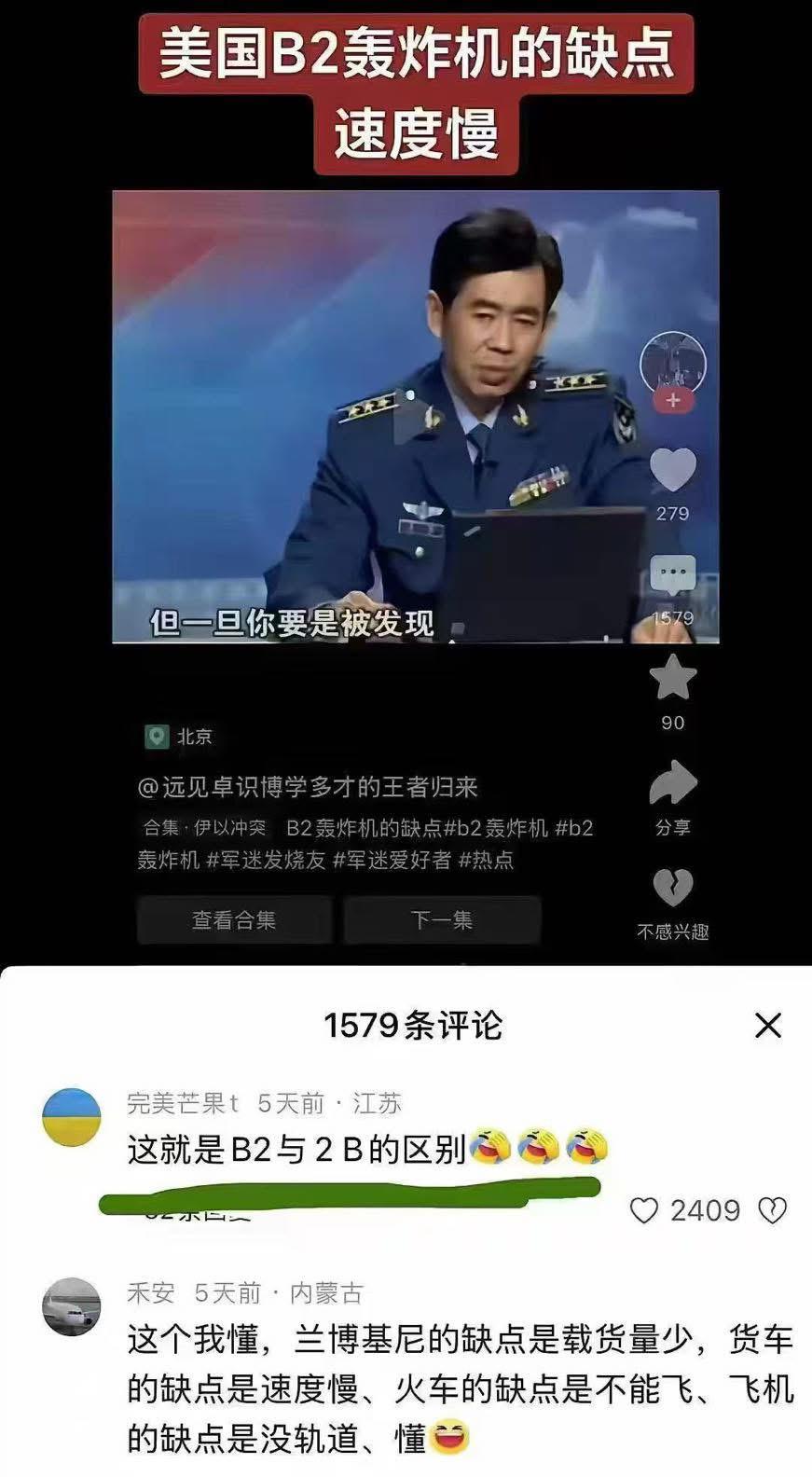Share this video via 分享
The image size is (812, 1477).
click(x=673, y=783)
